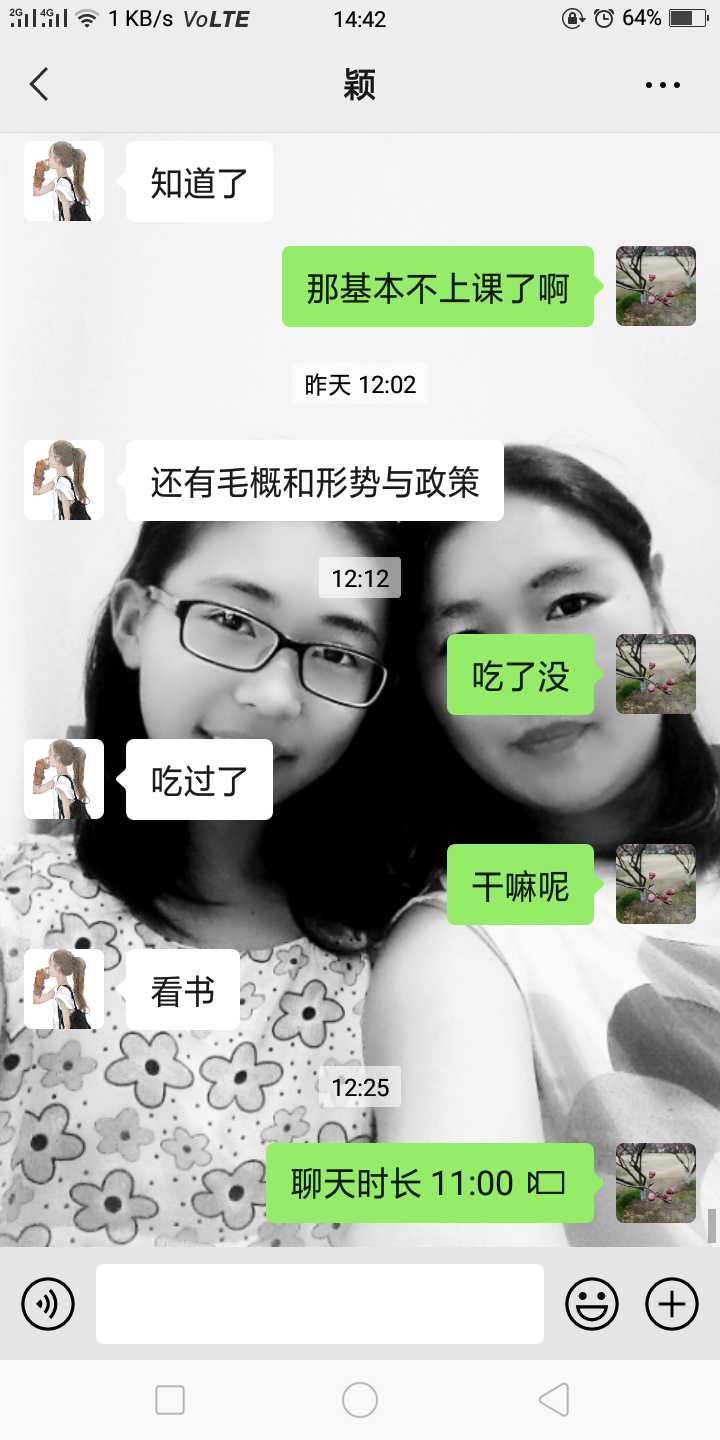Open the plus attachment menu
720x1440 pixels.
[672, 1304]
